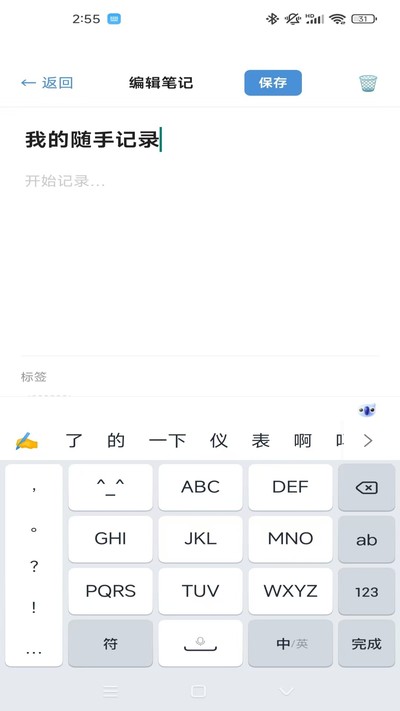The width and height of the screenshot is (400, 711).
Task: Save the note with 保存 button
Action: [x=273, y=83]
